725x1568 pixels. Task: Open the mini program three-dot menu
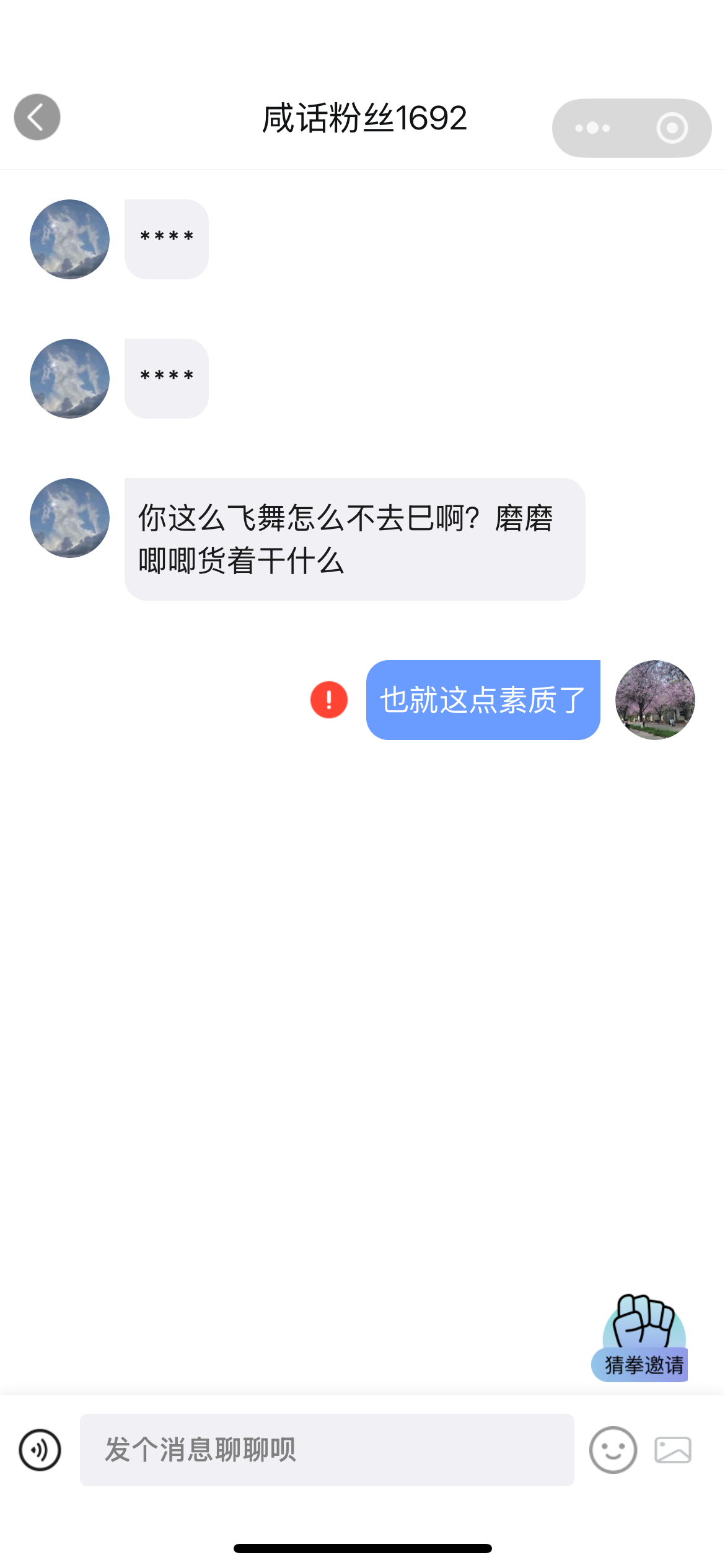(592, 128)
